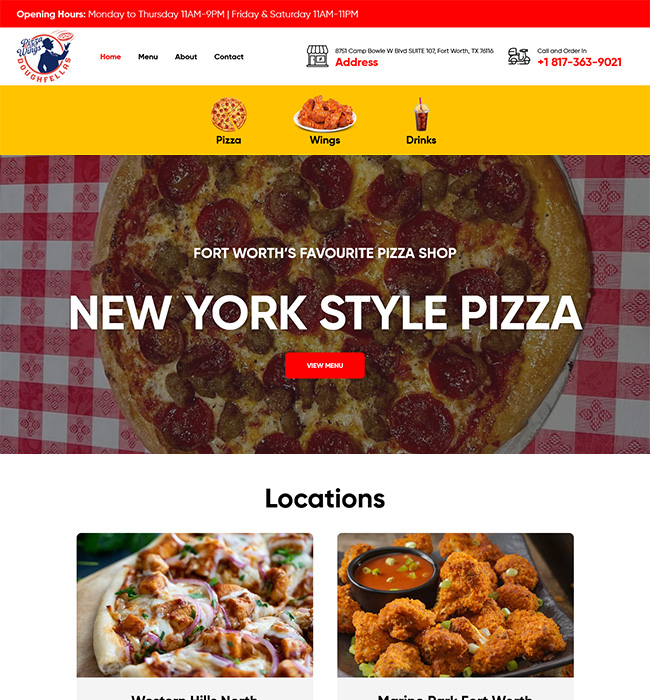Call +1 817-363-9021 to order

pos(579,62)
